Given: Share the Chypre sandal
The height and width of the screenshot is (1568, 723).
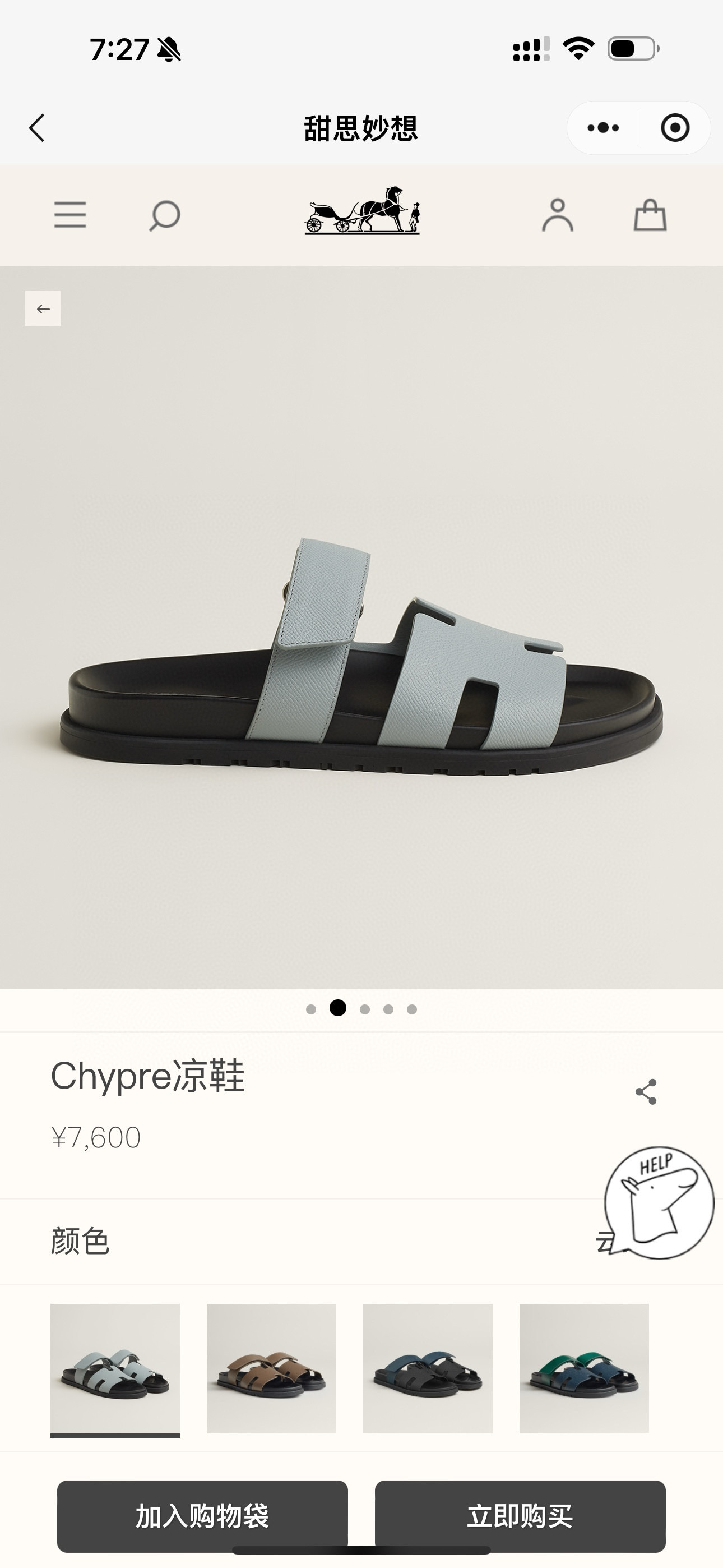Looking at the screenshot, I should 646,1092.
